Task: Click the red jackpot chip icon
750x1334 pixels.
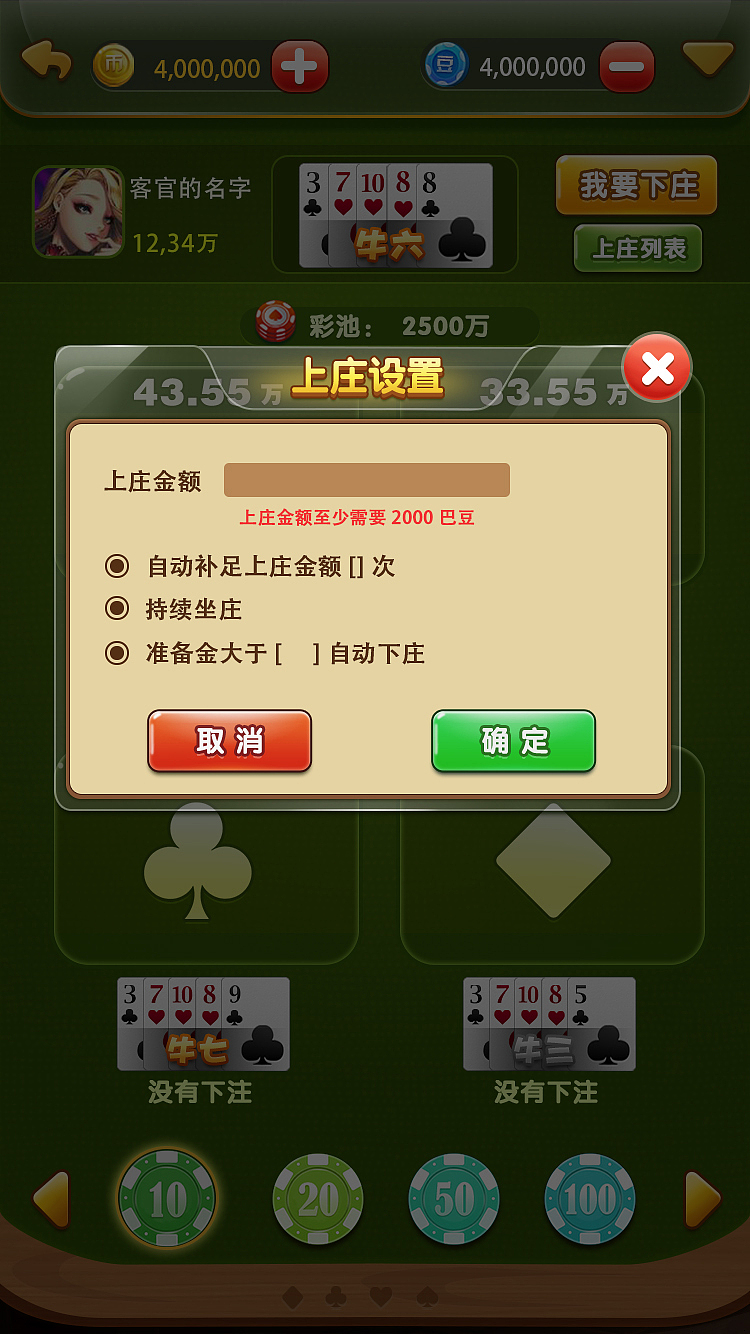Action: (x=274, y=318)
